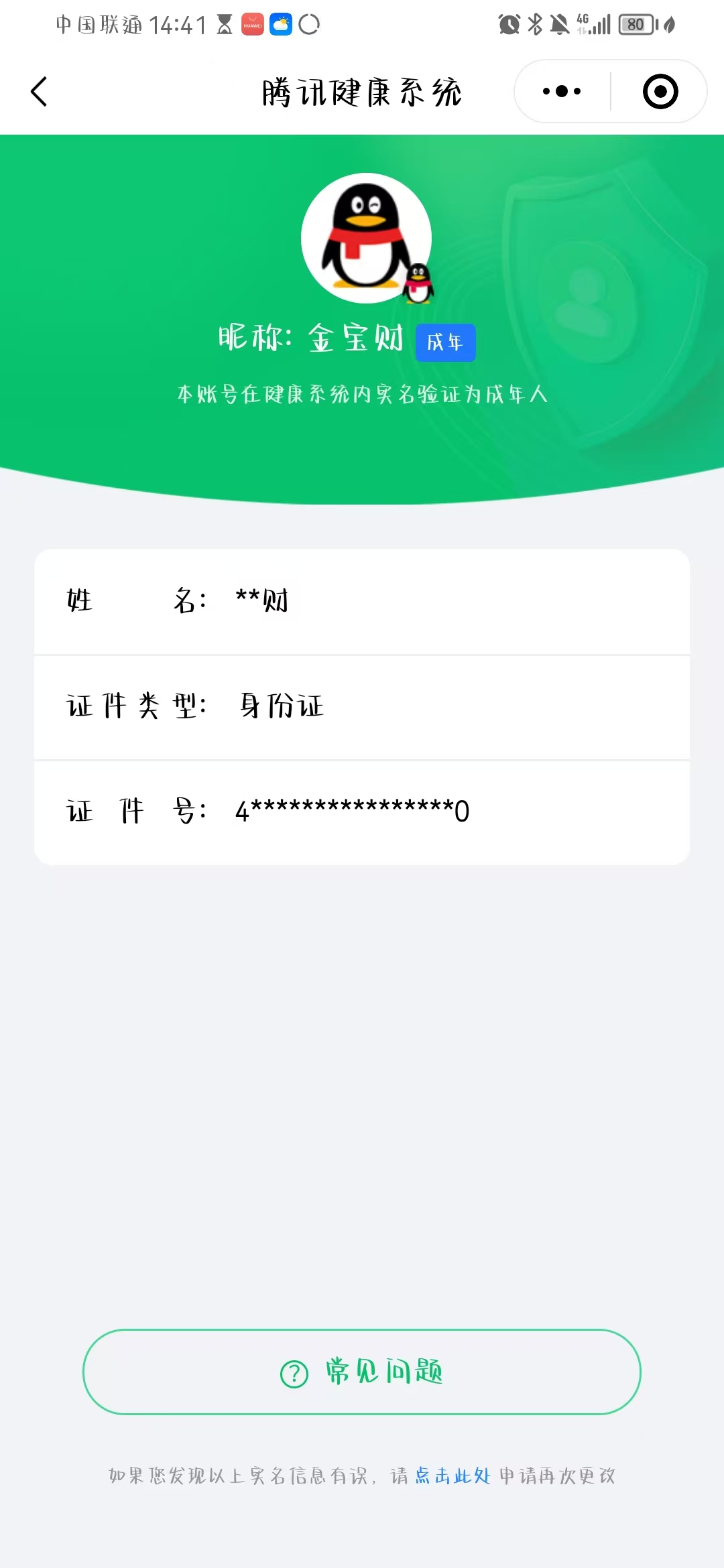724x1568 pixels.
Task: Click the back arrow to return
Action: 38,92
